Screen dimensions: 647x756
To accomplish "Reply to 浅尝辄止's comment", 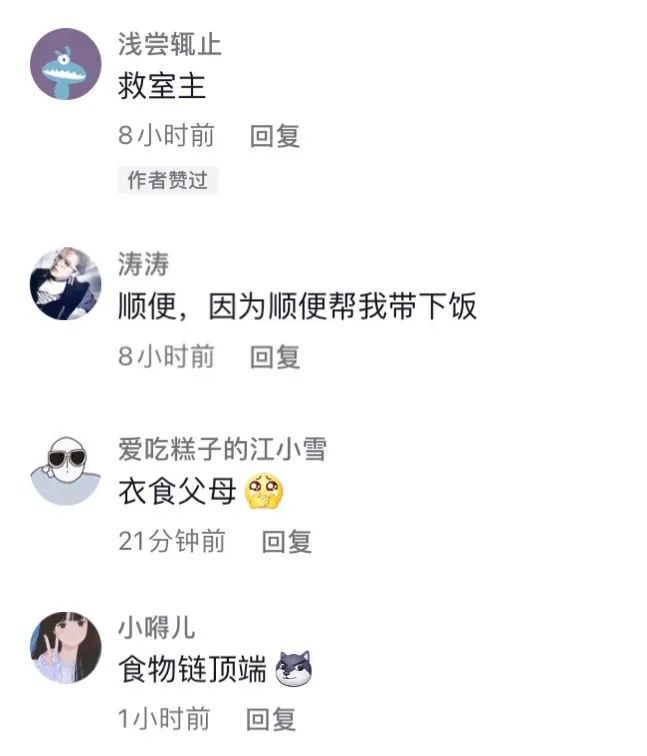I will point(275,136).
